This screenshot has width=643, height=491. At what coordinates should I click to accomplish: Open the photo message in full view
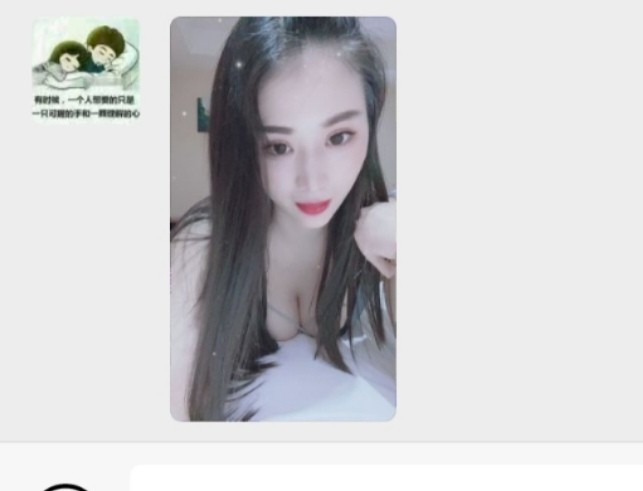[x=283, y=218]
